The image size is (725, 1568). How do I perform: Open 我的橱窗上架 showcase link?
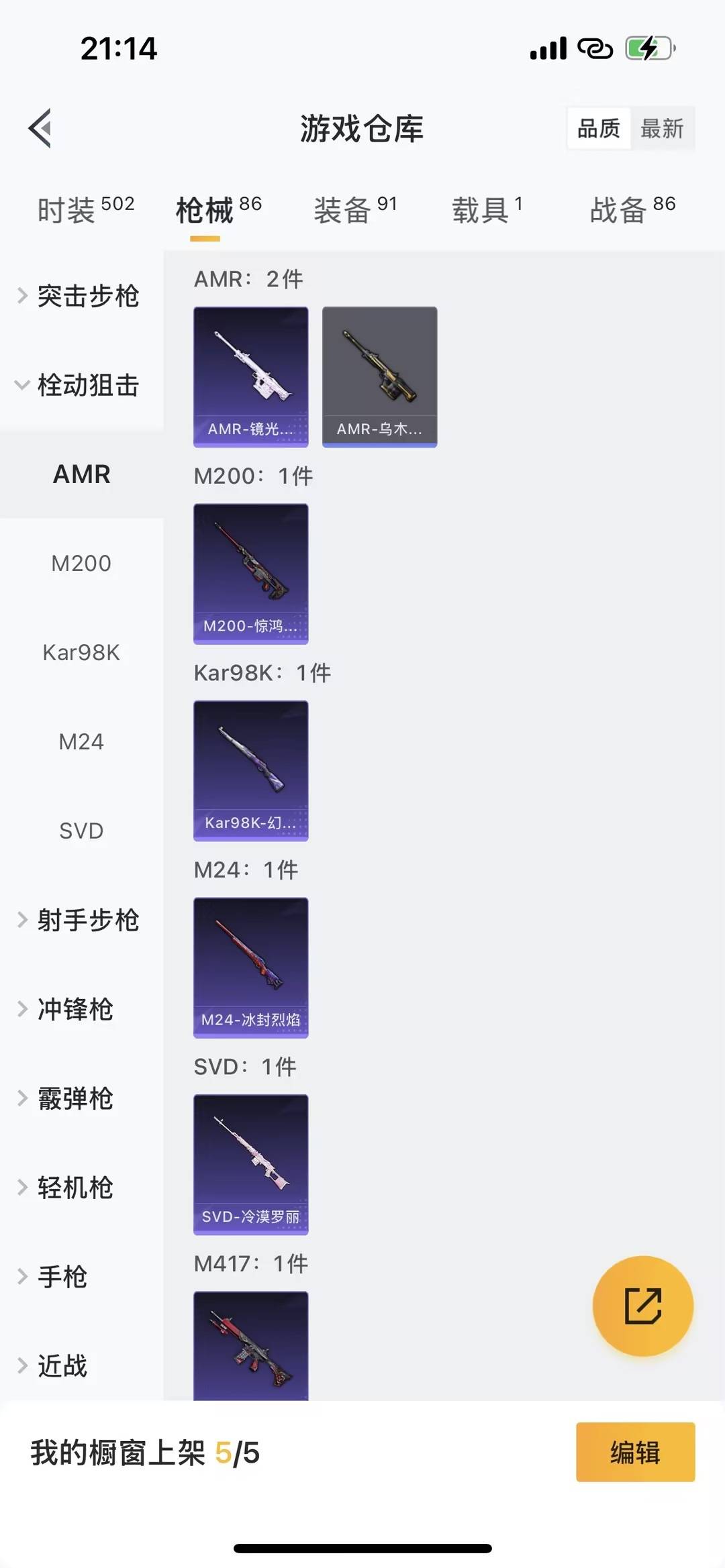coord(144,1451)
